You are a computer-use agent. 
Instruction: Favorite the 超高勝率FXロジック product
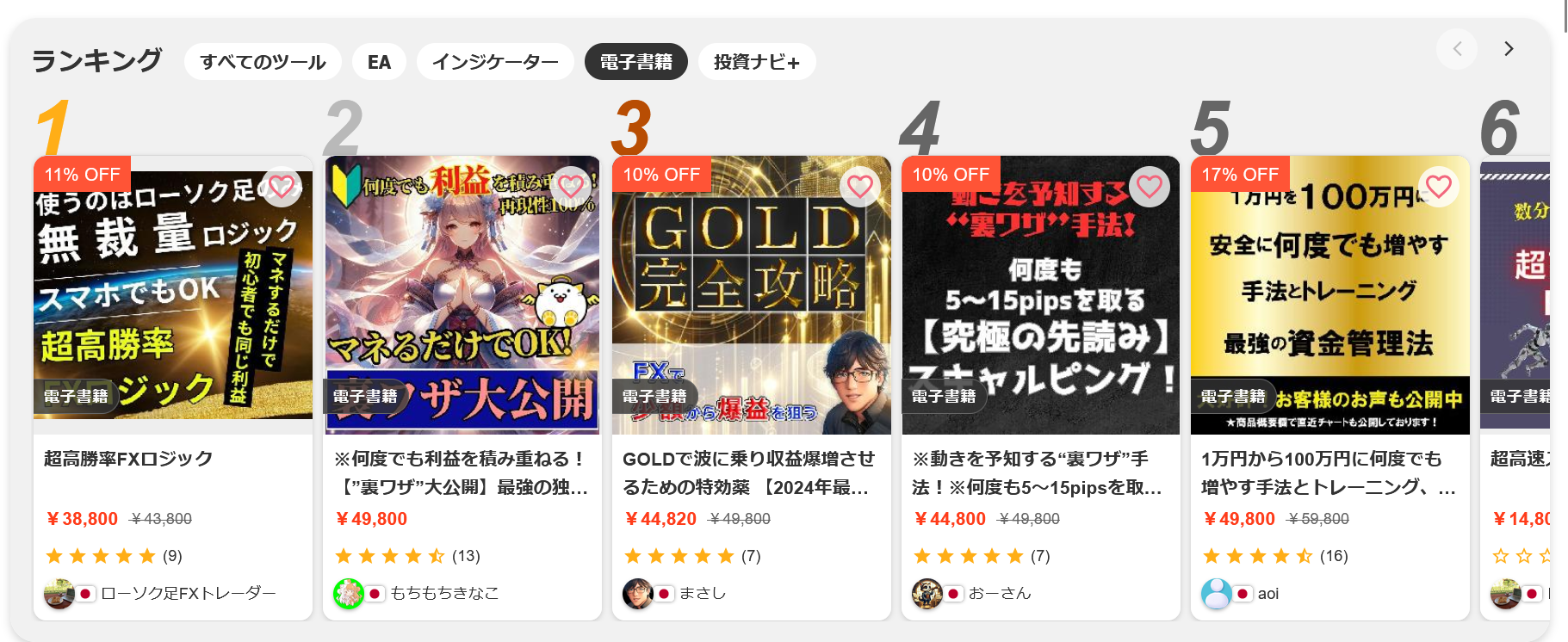[282, 186]
